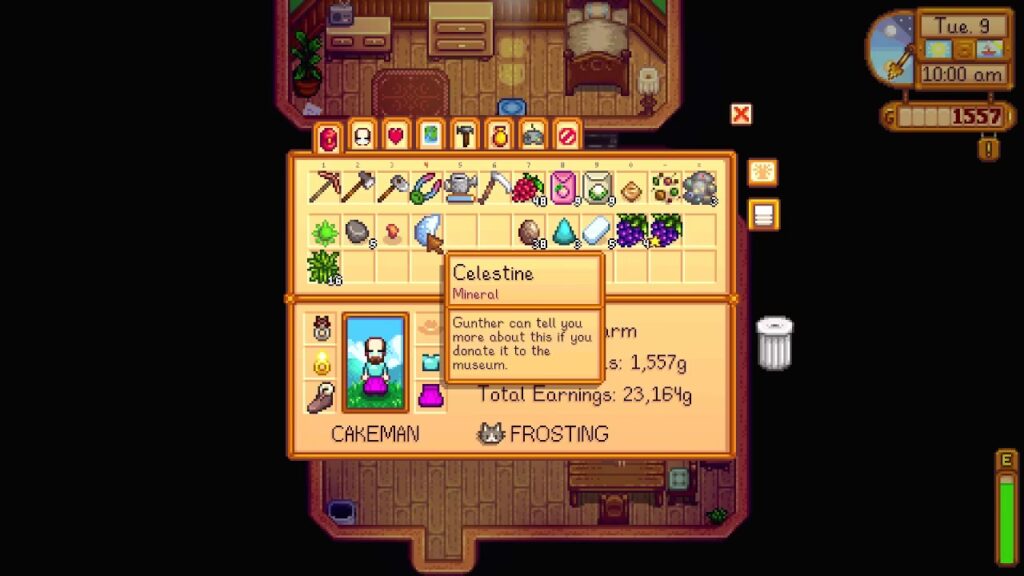Select the scythe tool
The image size is (1024, 576).
[x=494, y=188]
